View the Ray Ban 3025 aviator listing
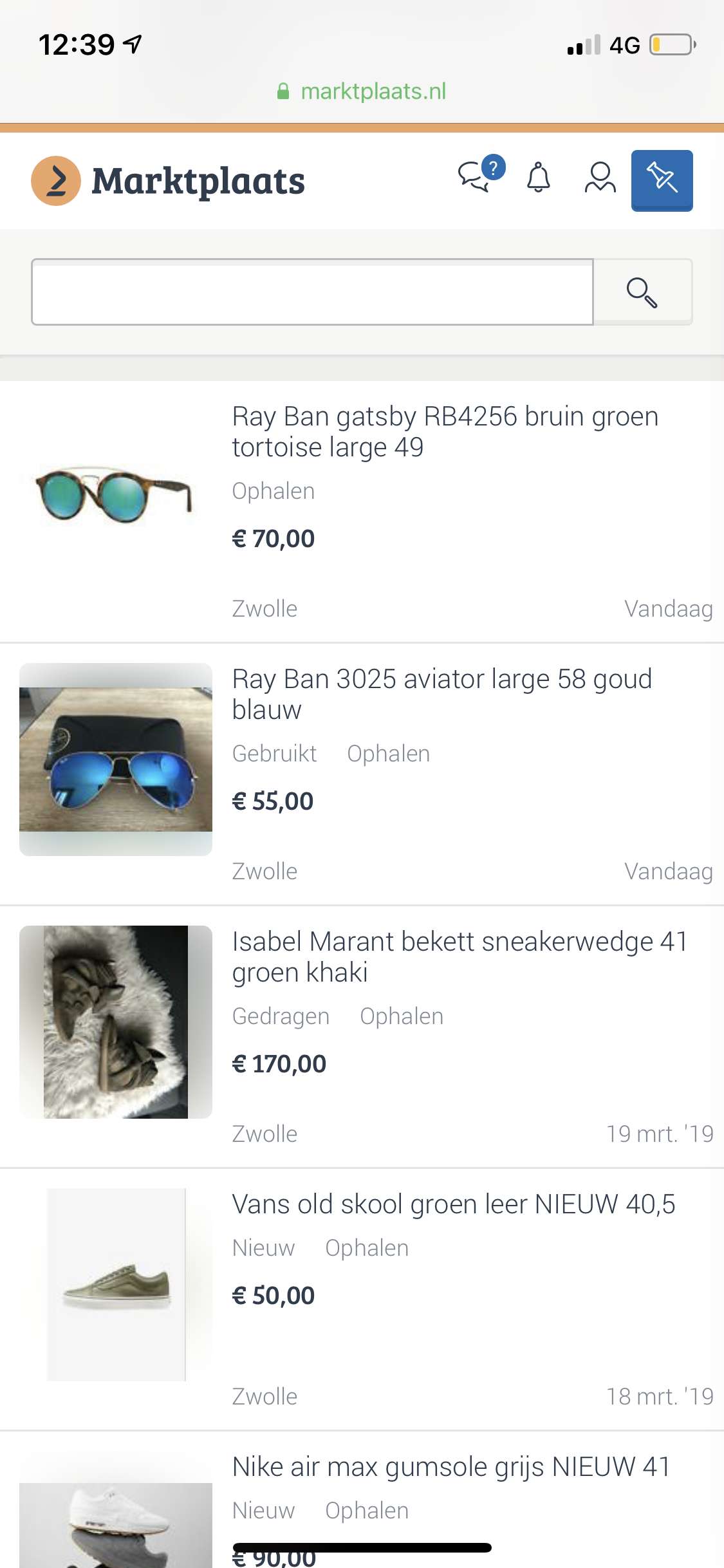Viewport: 724px width, 1568px height. coord(362,774)
